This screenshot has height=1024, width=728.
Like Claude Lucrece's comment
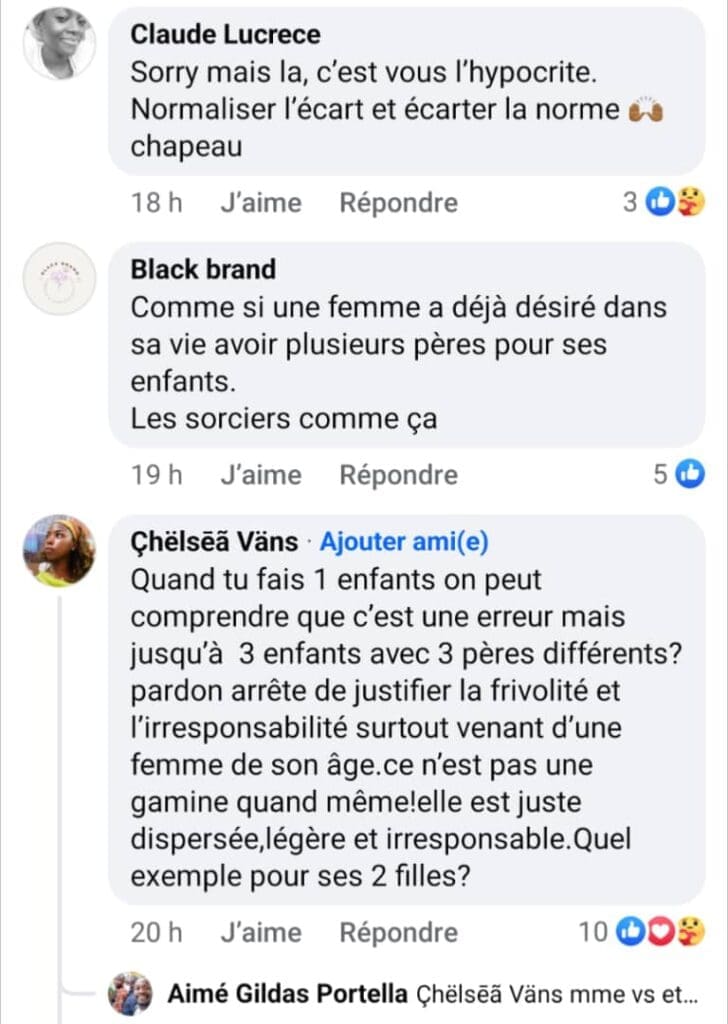(260, 203)
